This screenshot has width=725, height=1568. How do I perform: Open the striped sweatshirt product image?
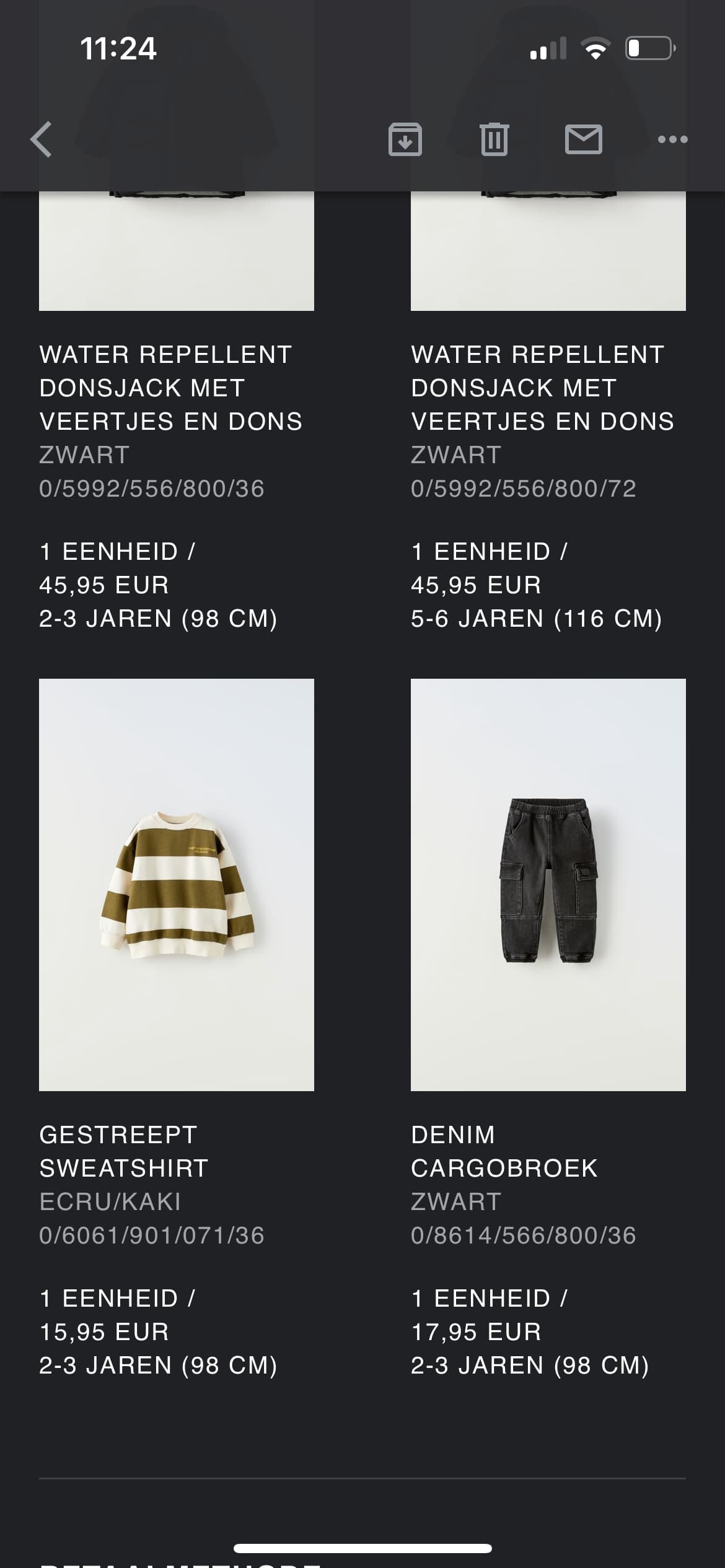point(177,884)
